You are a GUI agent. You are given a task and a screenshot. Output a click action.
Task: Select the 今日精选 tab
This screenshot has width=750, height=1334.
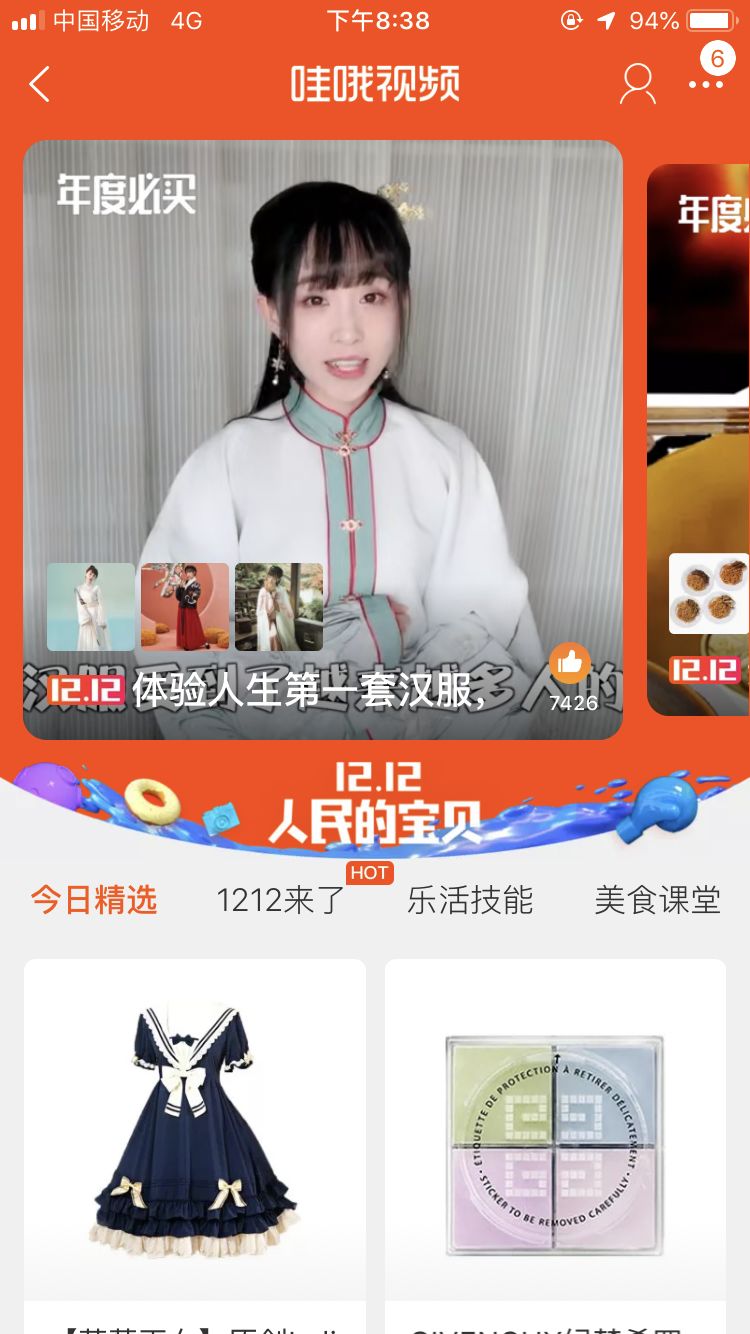pos(94,900)
